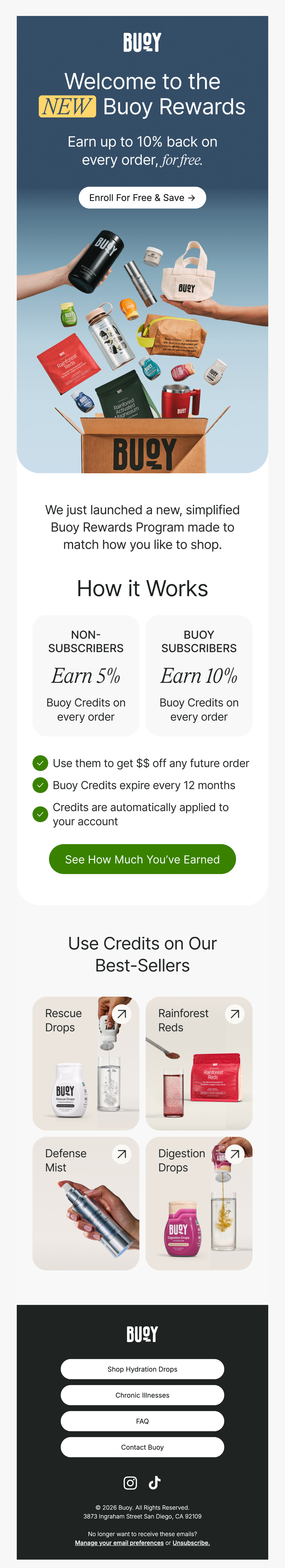Open Buoy's Instagram profile
This screenshot has width=285, height=1568.
(x=130, y=1483)
